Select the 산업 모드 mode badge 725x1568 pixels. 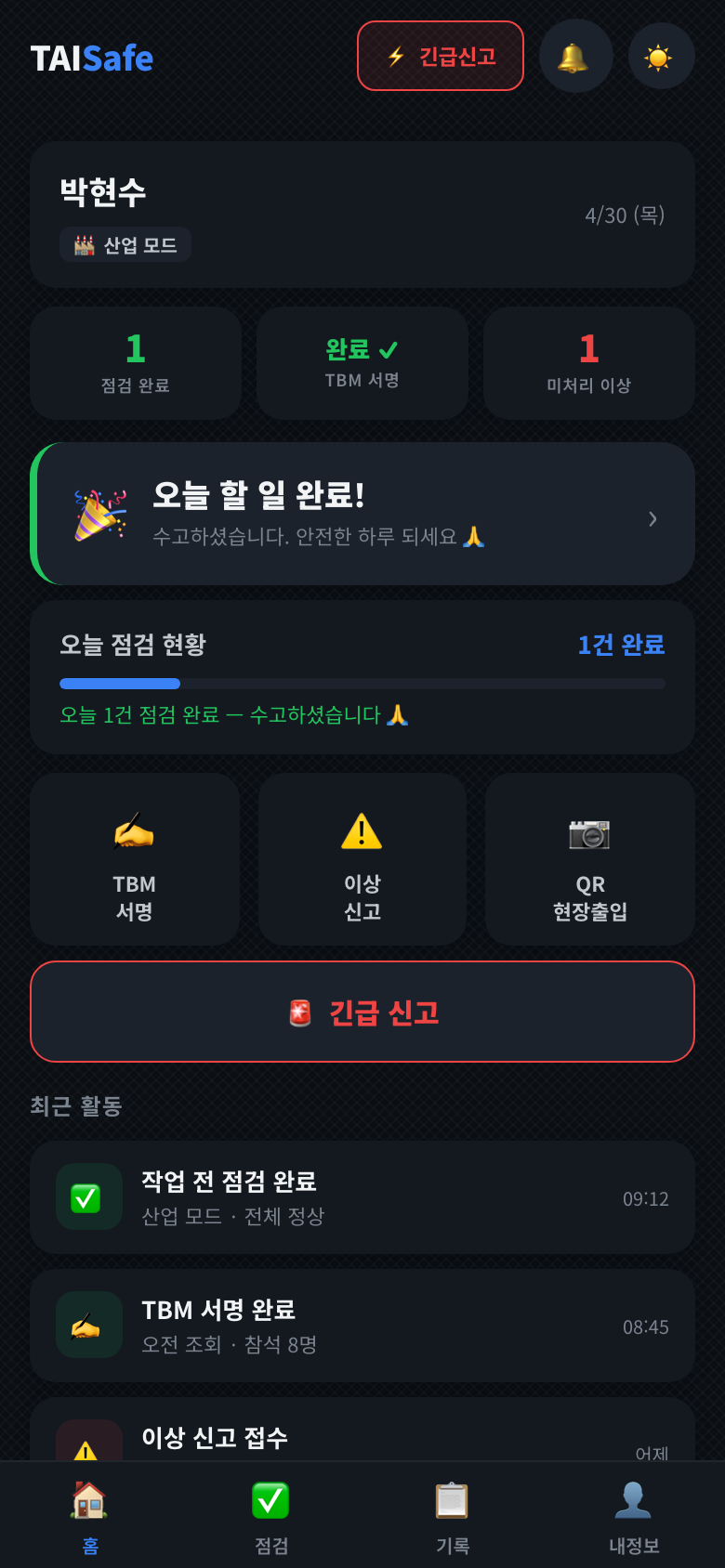(x=125, y=244)
